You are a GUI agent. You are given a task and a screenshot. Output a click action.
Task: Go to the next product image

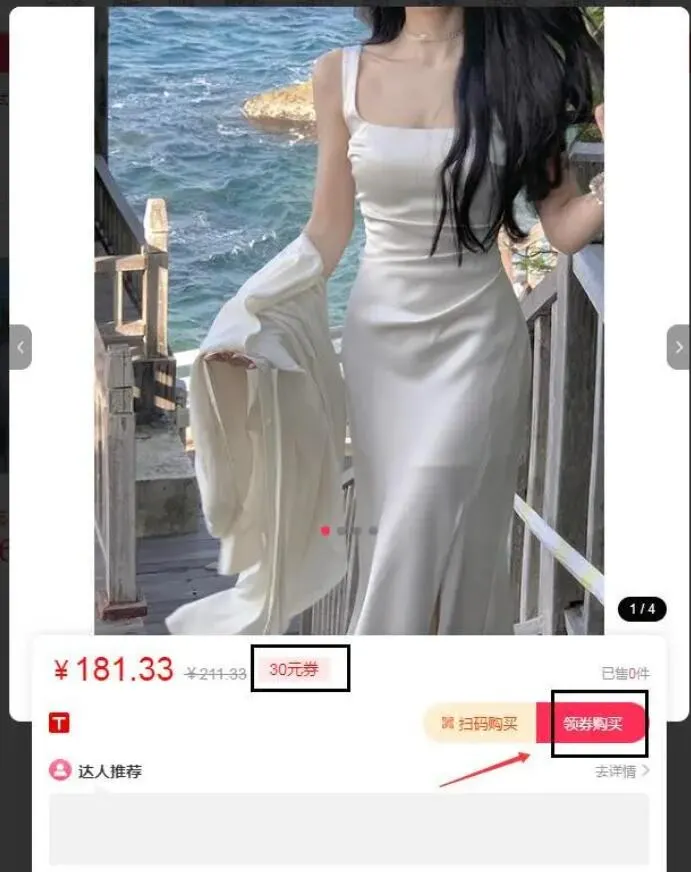[x=678, y=347]
